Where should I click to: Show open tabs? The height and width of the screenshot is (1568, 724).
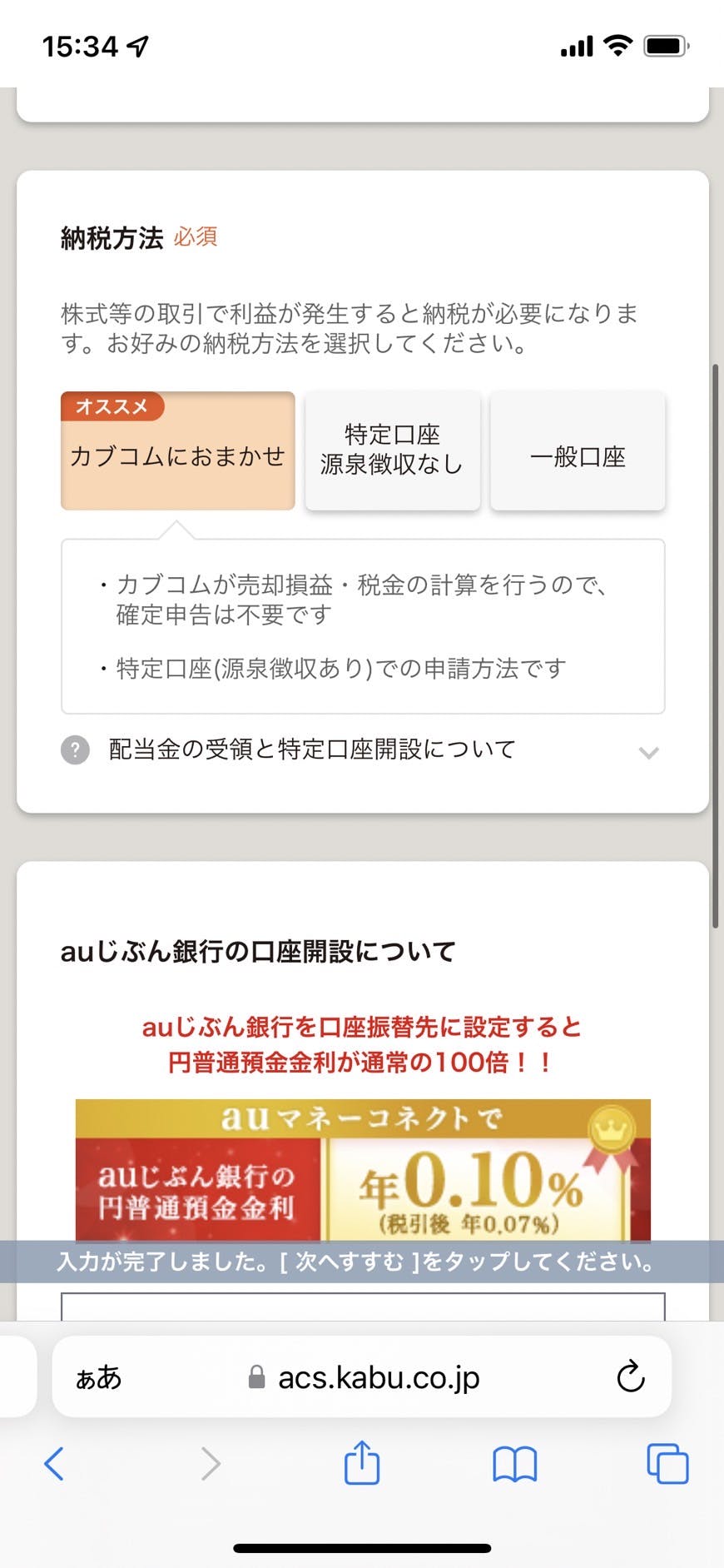click(667, 1463)
